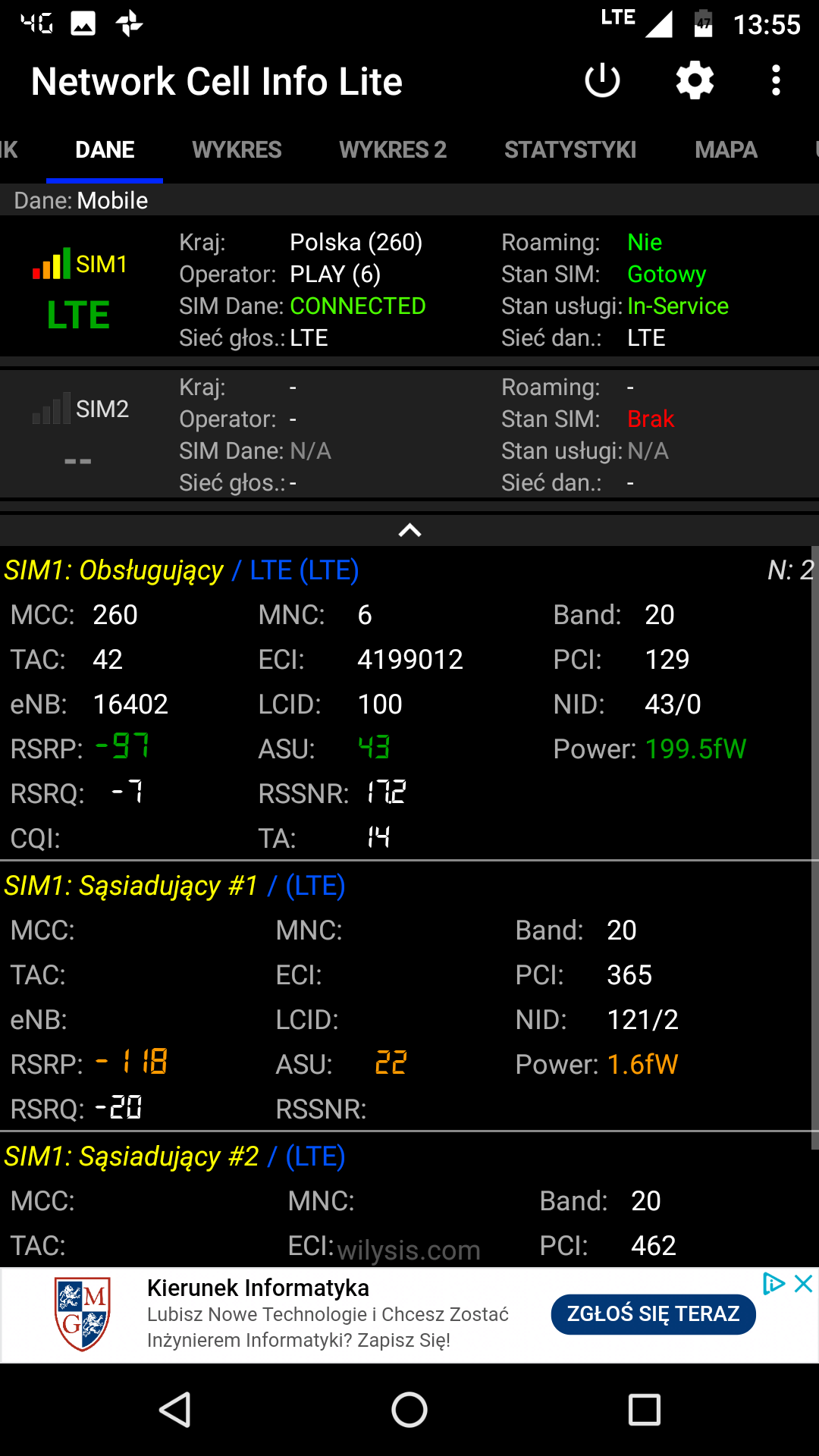Open ad info triangle icon
Viewport: 819px width, 1456px height.
coord(773,1283)
